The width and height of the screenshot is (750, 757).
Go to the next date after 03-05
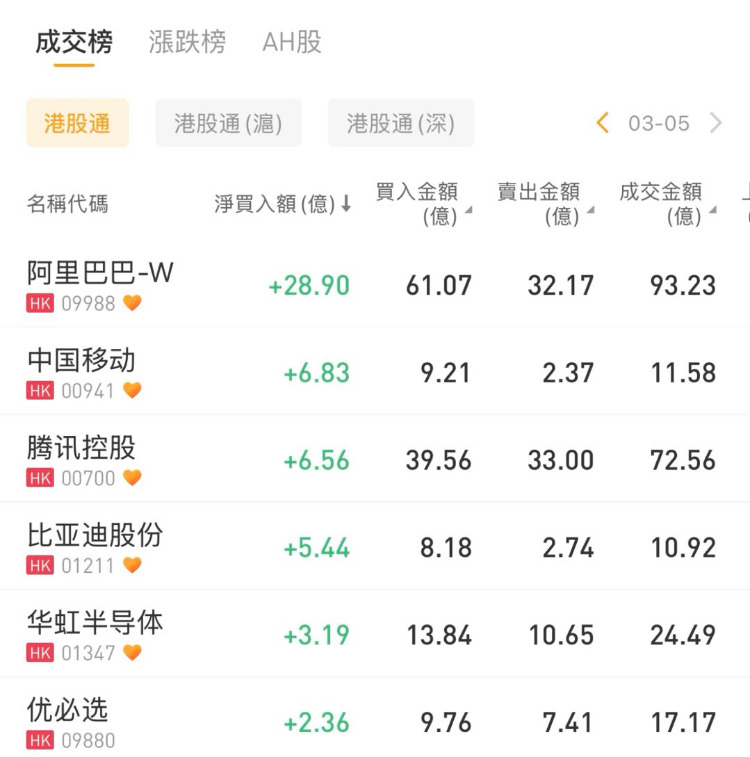pos(716,123)
